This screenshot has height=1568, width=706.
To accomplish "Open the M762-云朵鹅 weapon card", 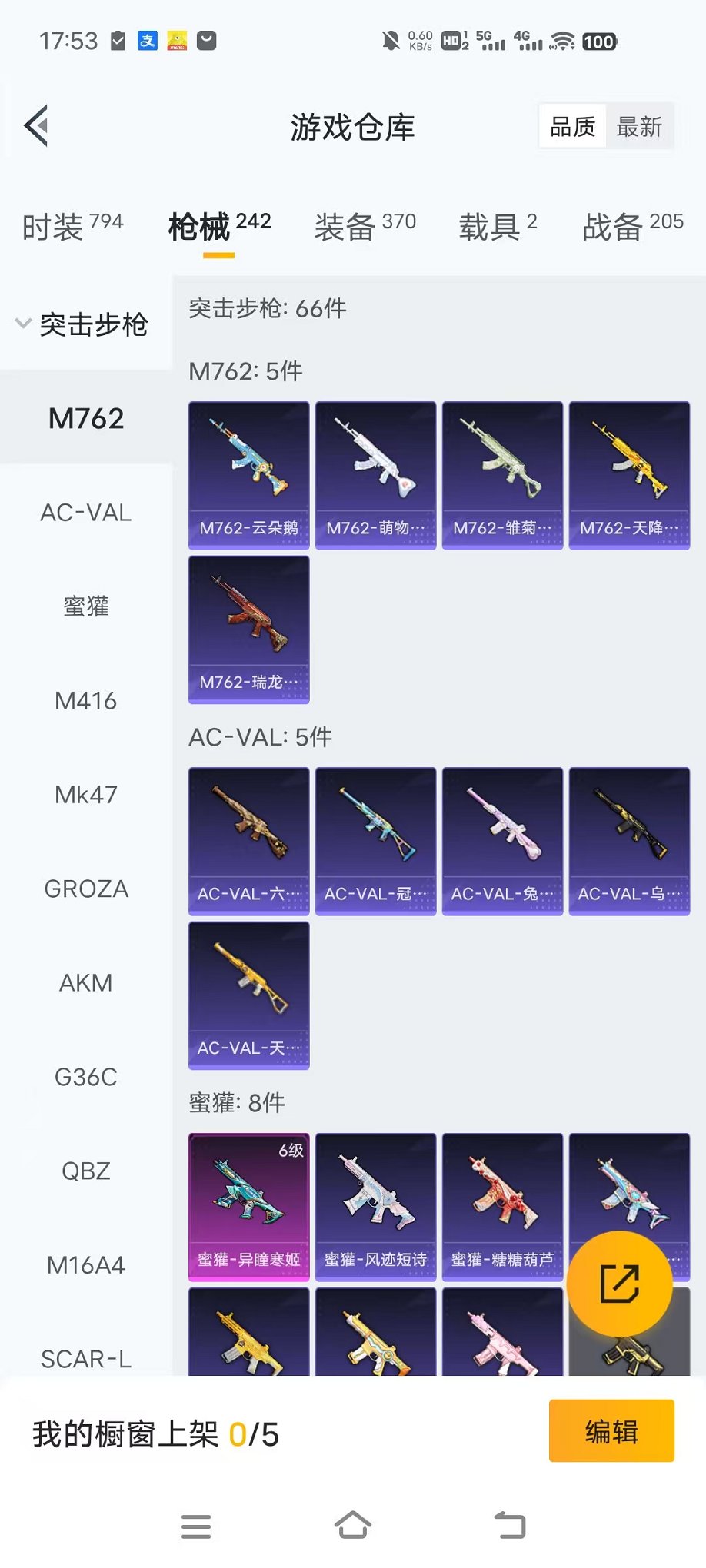I will click(248, 473).
